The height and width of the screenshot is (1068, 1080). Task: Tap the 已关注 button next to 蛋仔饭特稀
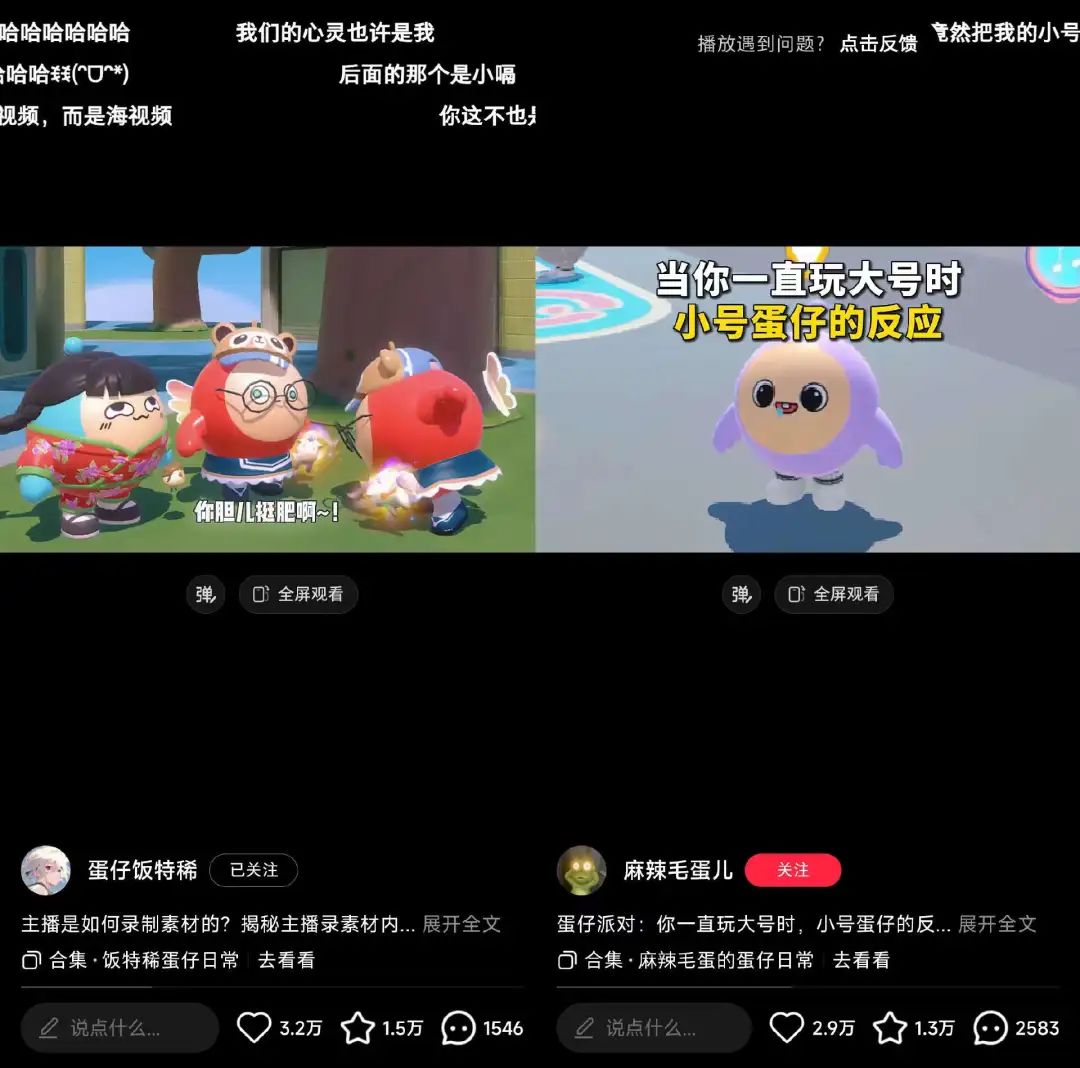point(253,870)
